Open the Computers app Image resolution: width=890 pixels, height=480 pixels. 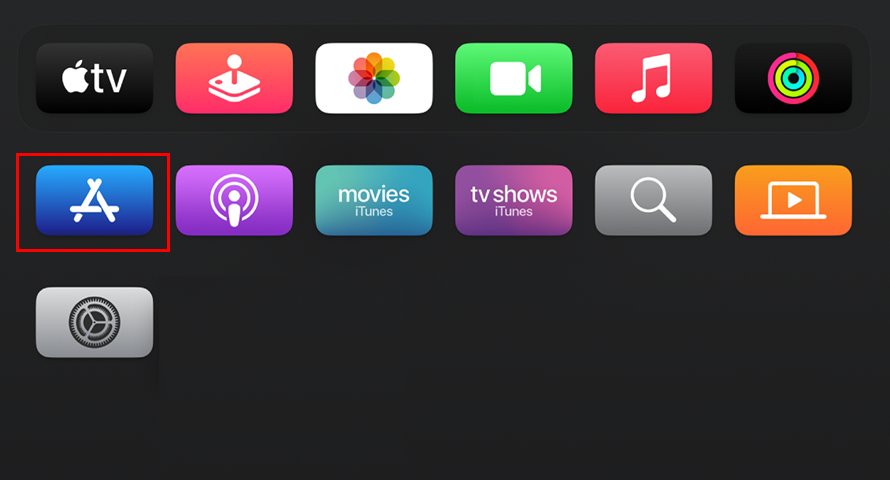tap(793, 200)
